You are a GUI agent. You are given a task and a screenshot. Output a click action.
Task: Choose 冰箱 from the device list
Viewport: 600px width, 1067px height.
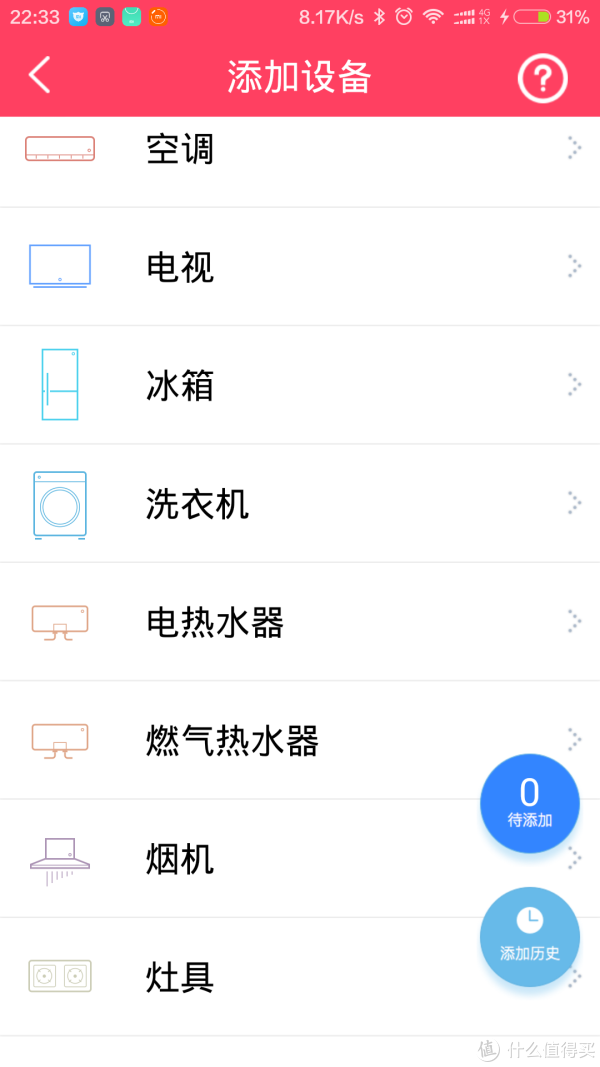coord(300,385)
